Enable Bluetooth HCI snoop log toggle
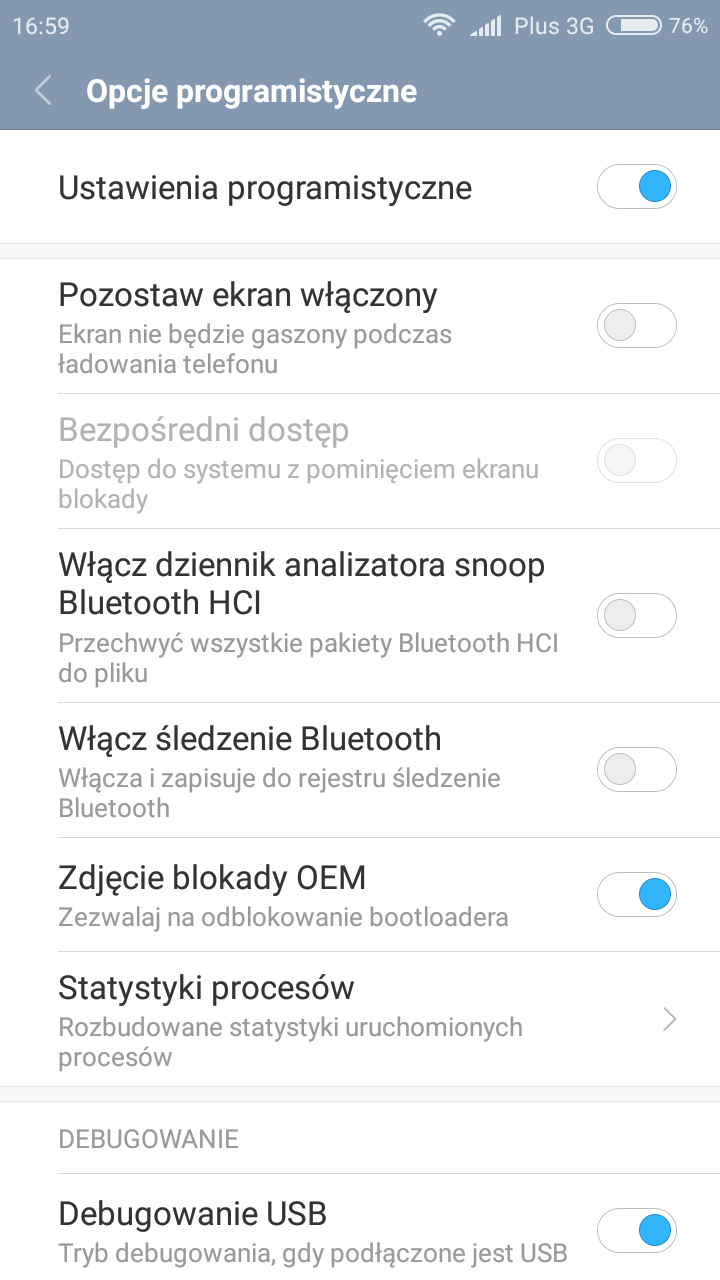720x1280 pixels. pos(636,615)
